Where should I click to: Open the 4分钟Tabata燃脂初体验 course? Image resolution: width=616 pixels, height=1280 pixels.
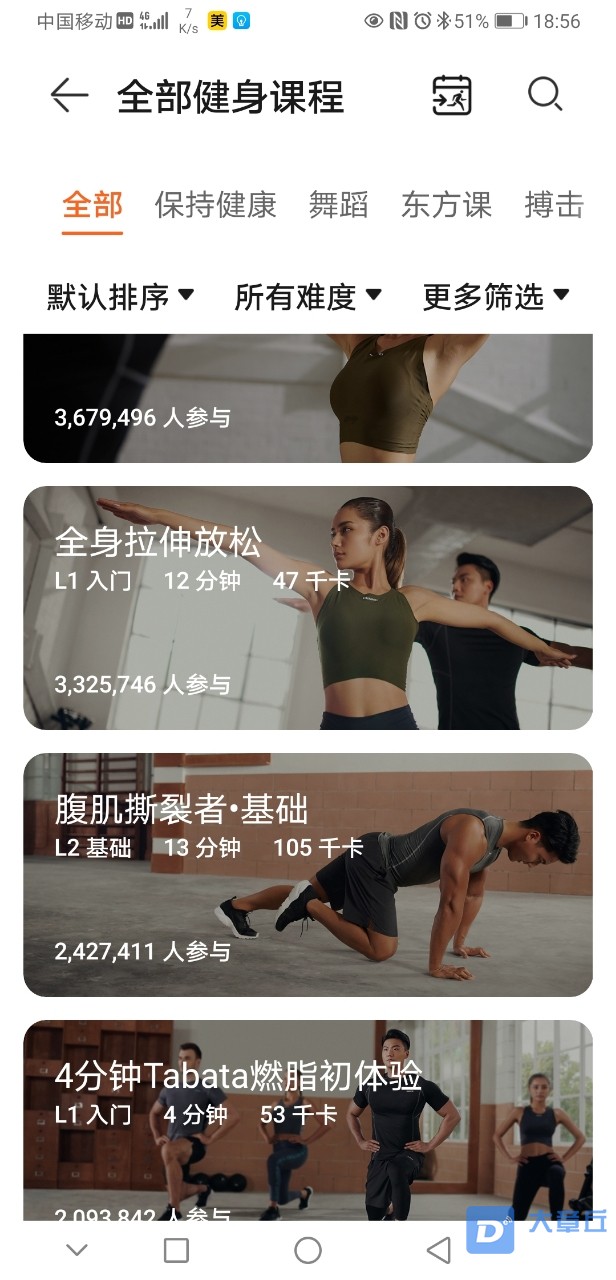308,1120
